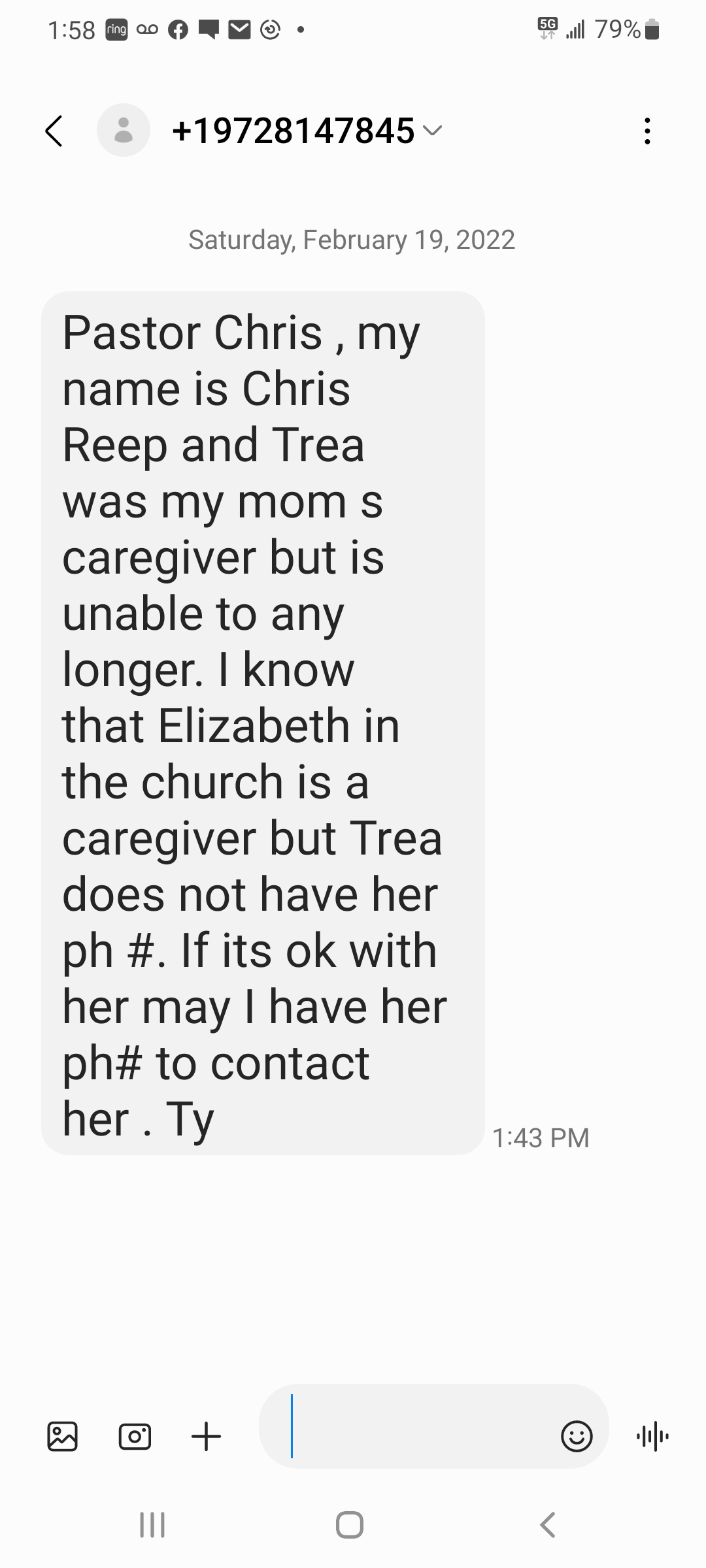The height and width of the screenshot is (1568, 706).
Task: Open the three-dot overflow menu
Action: coord(647,131)
